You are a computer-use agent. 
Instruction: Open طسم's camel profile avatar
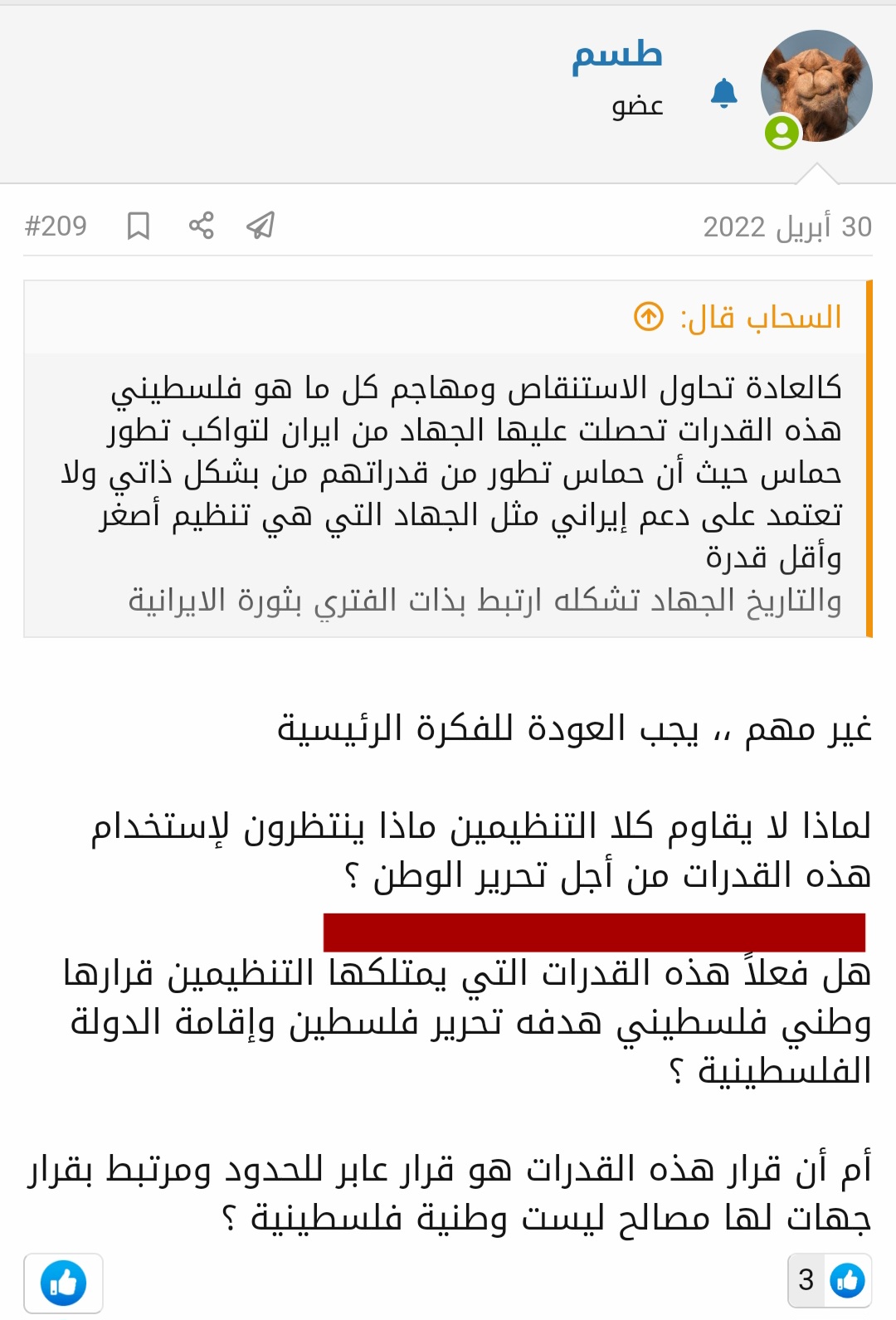(816, 86)
